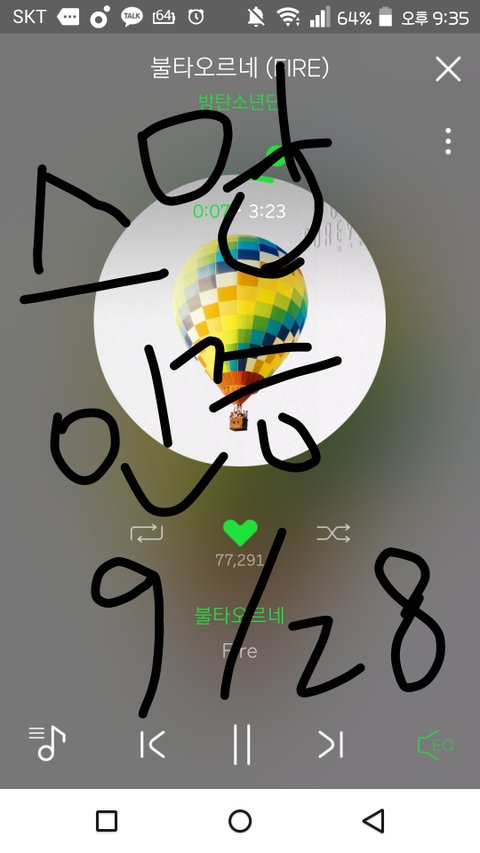The image size is (480, 853).
Task: Toggle repeat mode
Action: pyautogui.click(x=146, y=533)
